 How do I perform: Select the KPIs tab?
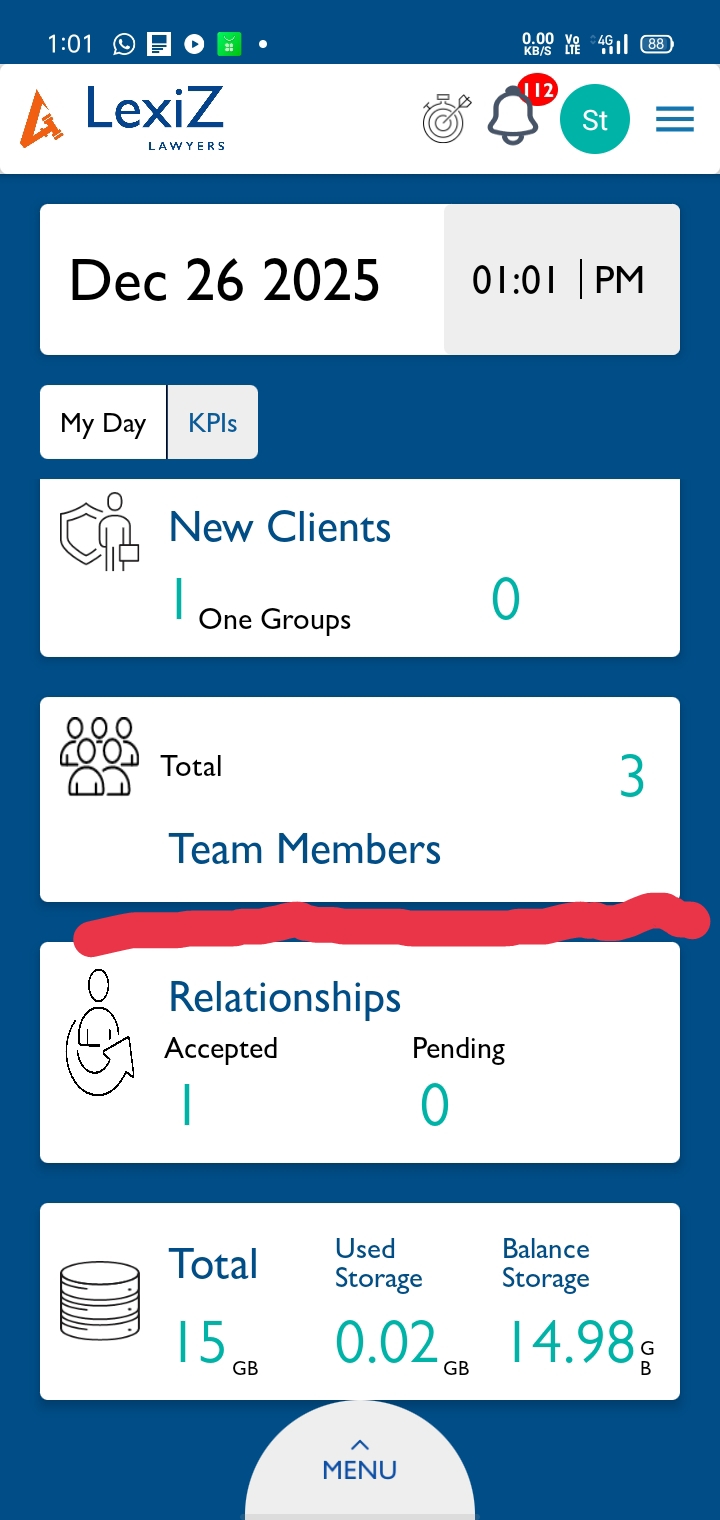click(x=213, y=423)
